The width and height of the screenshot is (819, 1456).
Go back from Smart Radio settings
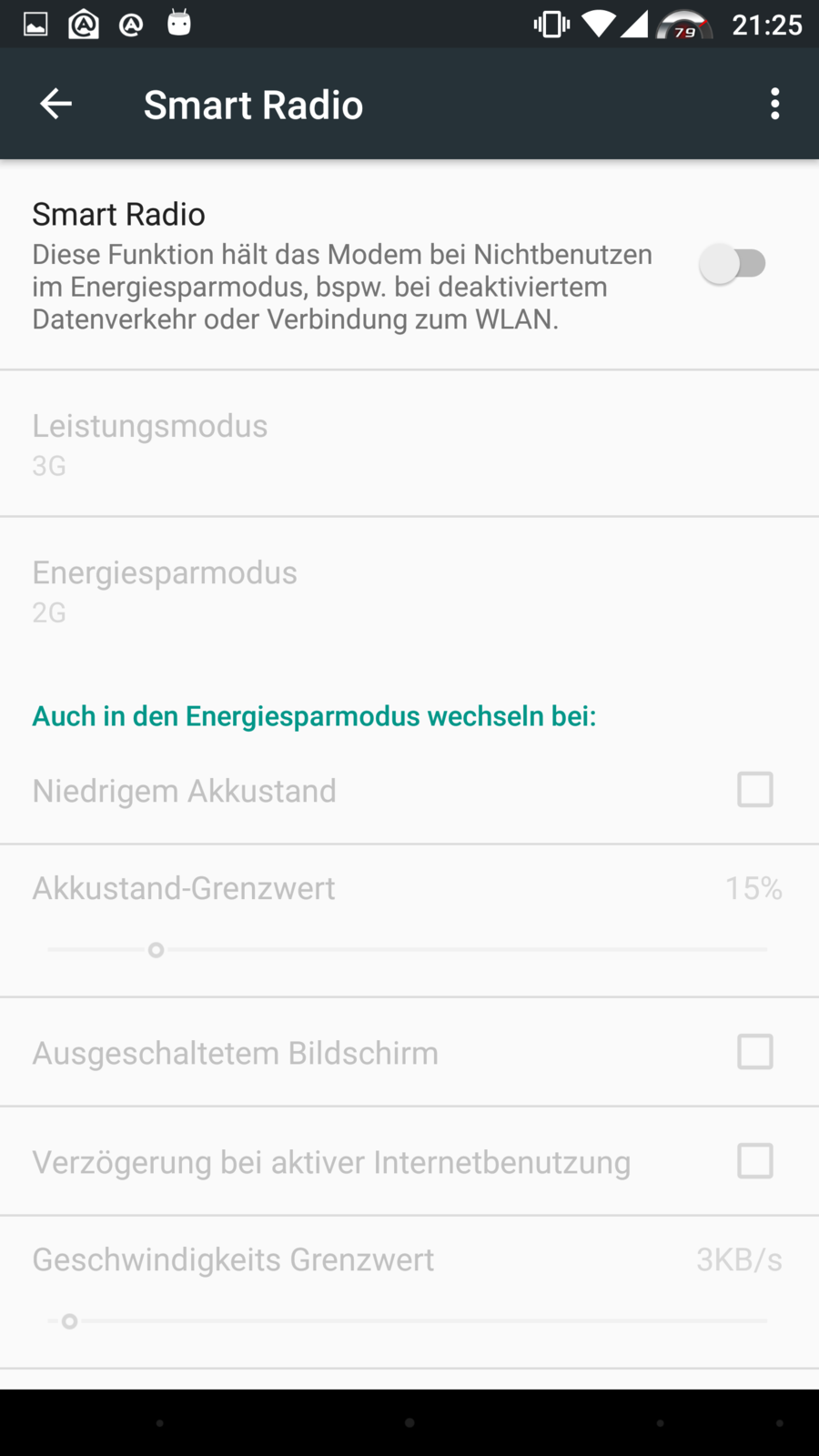click(x=56, y=104)
